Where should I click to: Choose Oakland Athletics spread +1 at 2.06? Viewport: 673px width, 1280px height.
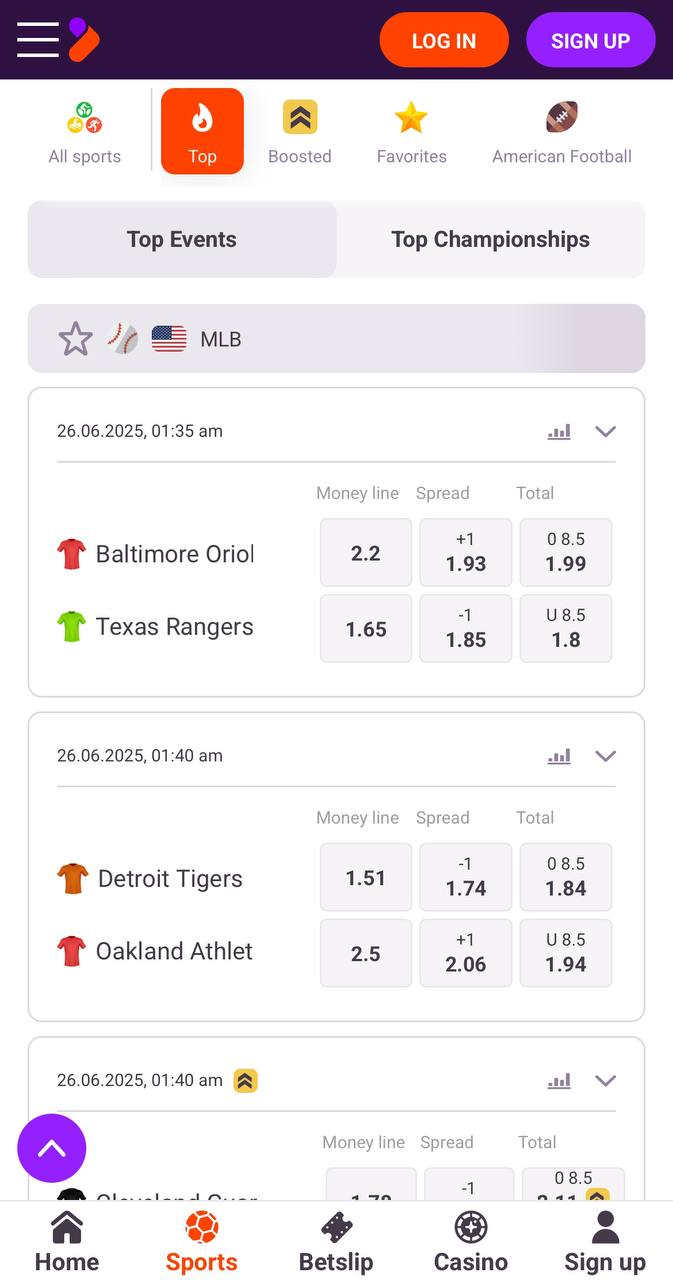coord(466,953)
